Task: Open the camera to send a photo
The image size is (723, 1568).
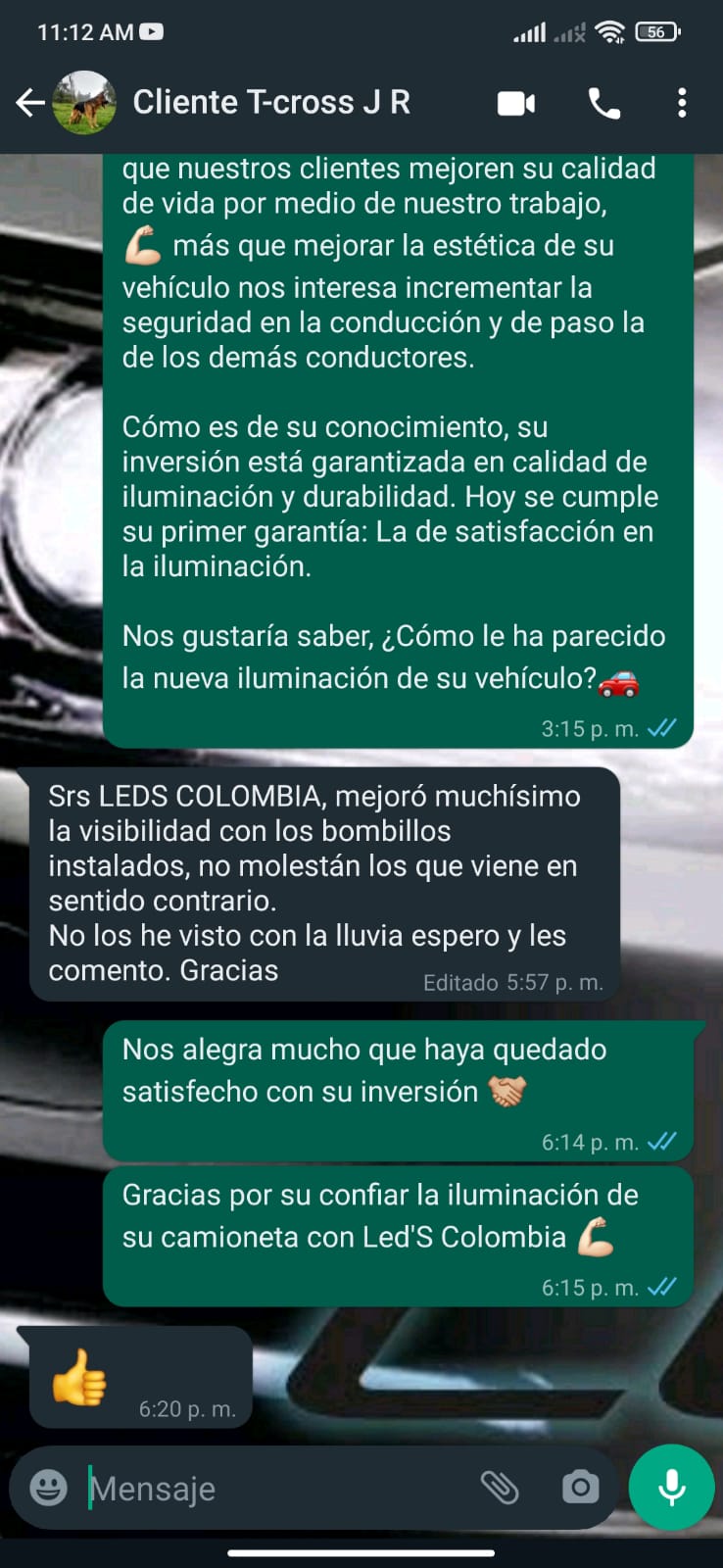Action: 580,1488
